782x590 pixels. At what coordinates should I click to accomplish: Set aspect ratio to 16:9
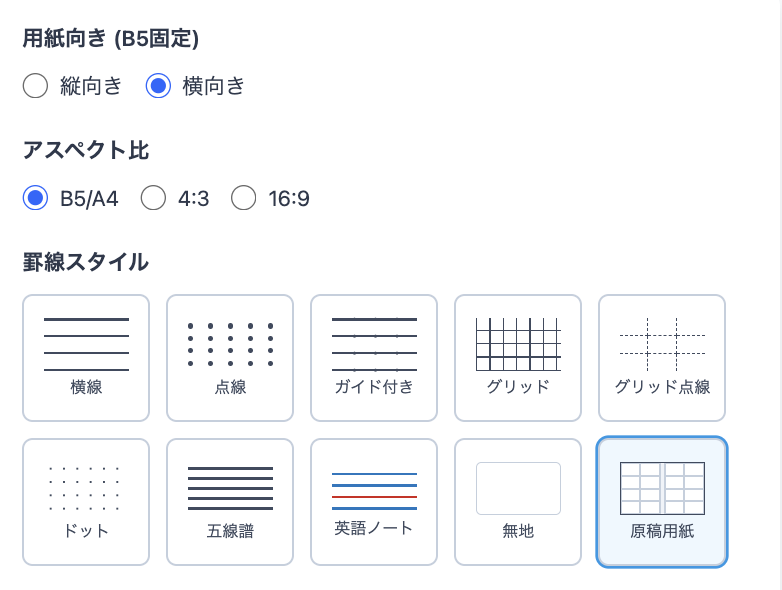[244, 198]
